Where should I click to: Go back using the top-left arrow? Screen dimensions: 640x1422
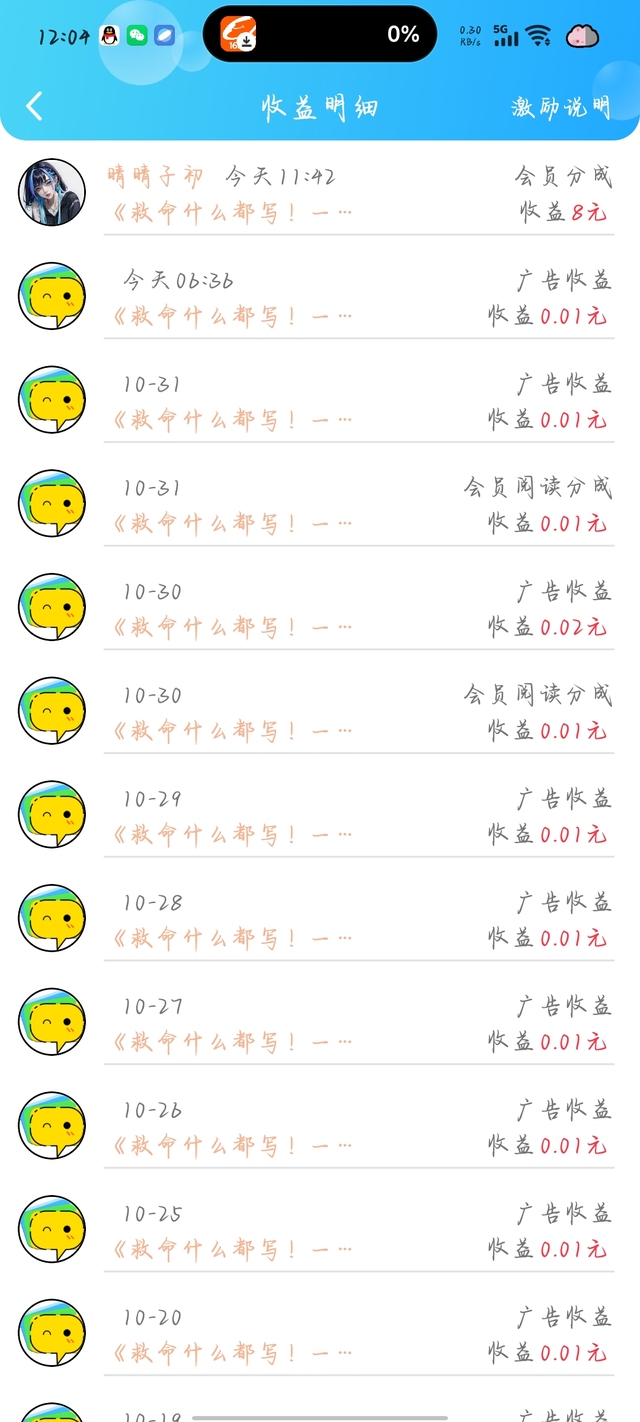[35, 106]
